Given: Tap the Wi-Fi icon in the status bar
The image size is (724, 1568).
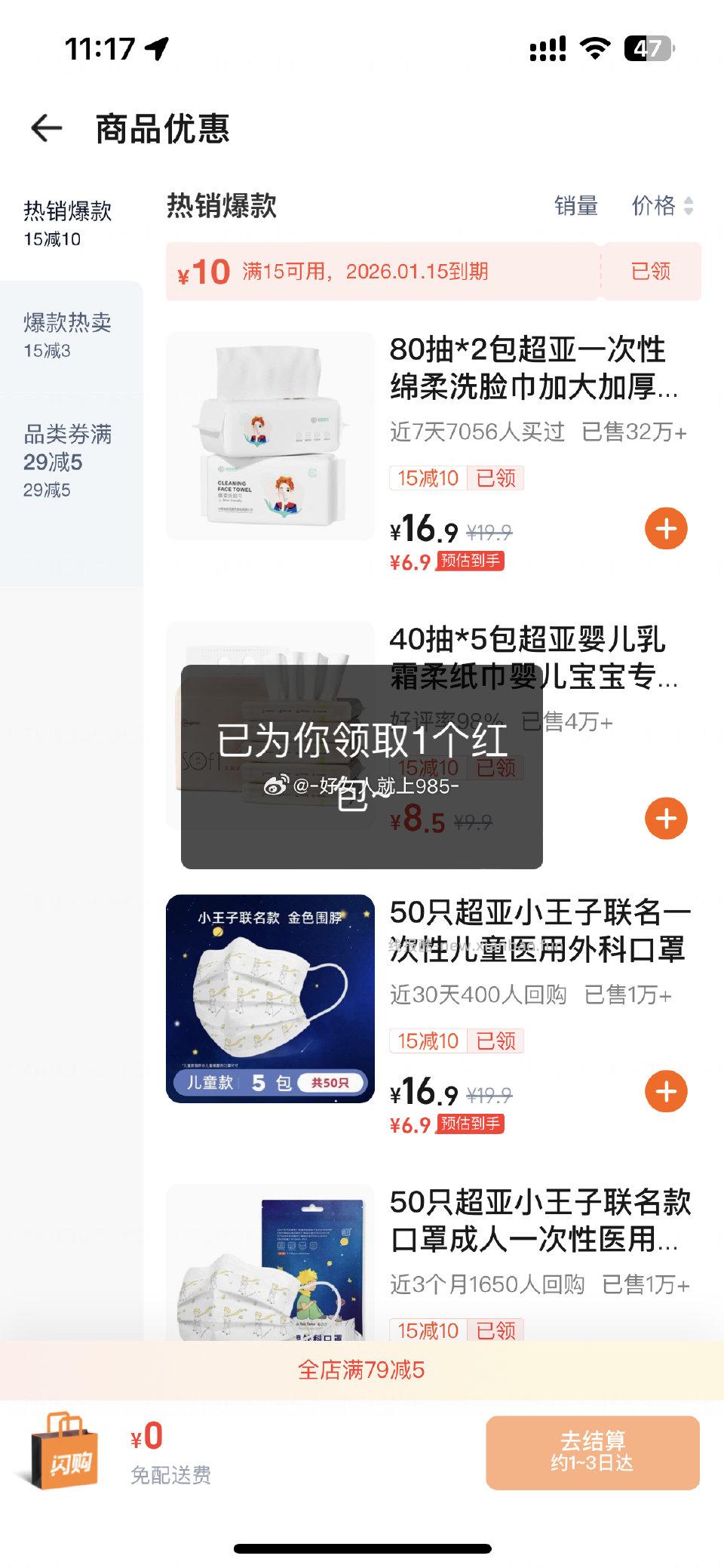Looking at the screenshot, I should click(x=596, y=47).
